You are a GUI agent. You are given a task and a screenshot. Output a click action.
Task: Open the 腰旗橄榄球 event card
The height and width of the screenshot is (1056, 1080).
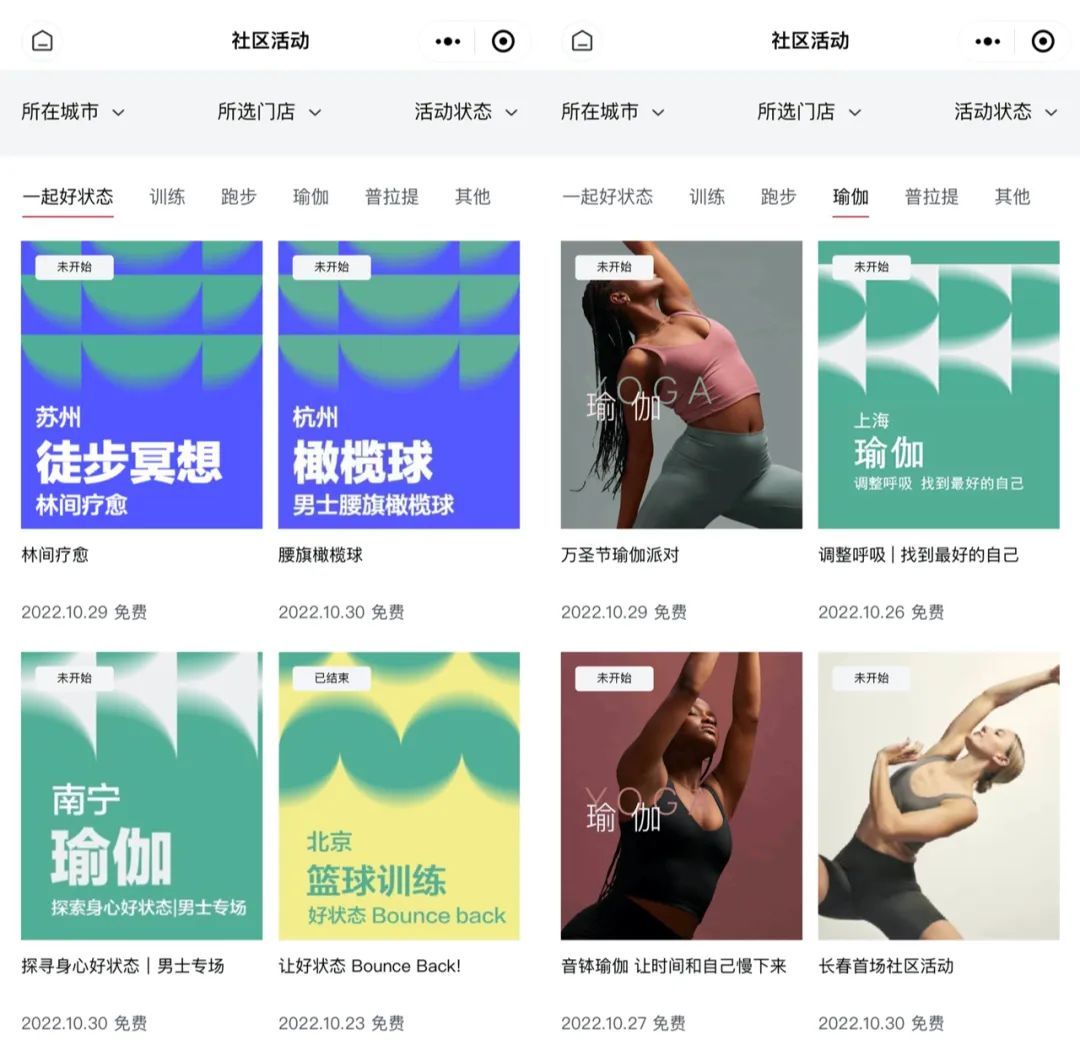[x=398, y=385]
